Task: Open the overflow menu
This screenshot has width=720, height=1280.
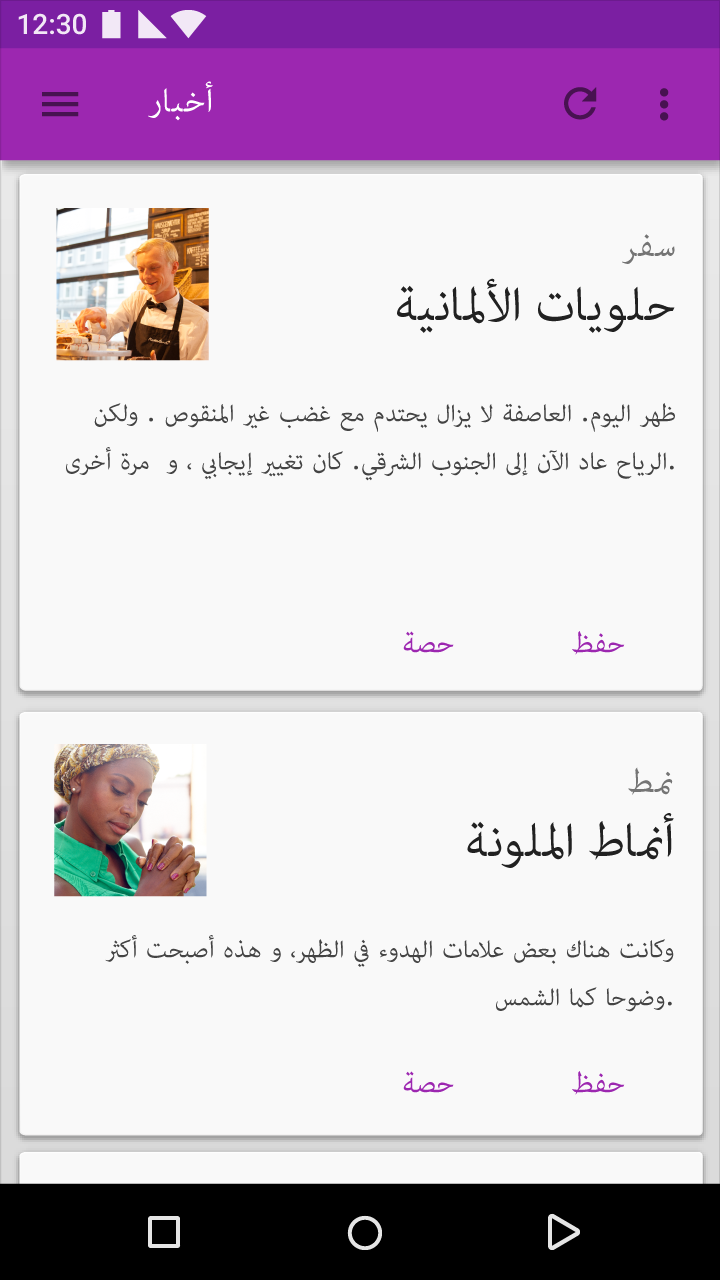Action: (x=664, y=104)
